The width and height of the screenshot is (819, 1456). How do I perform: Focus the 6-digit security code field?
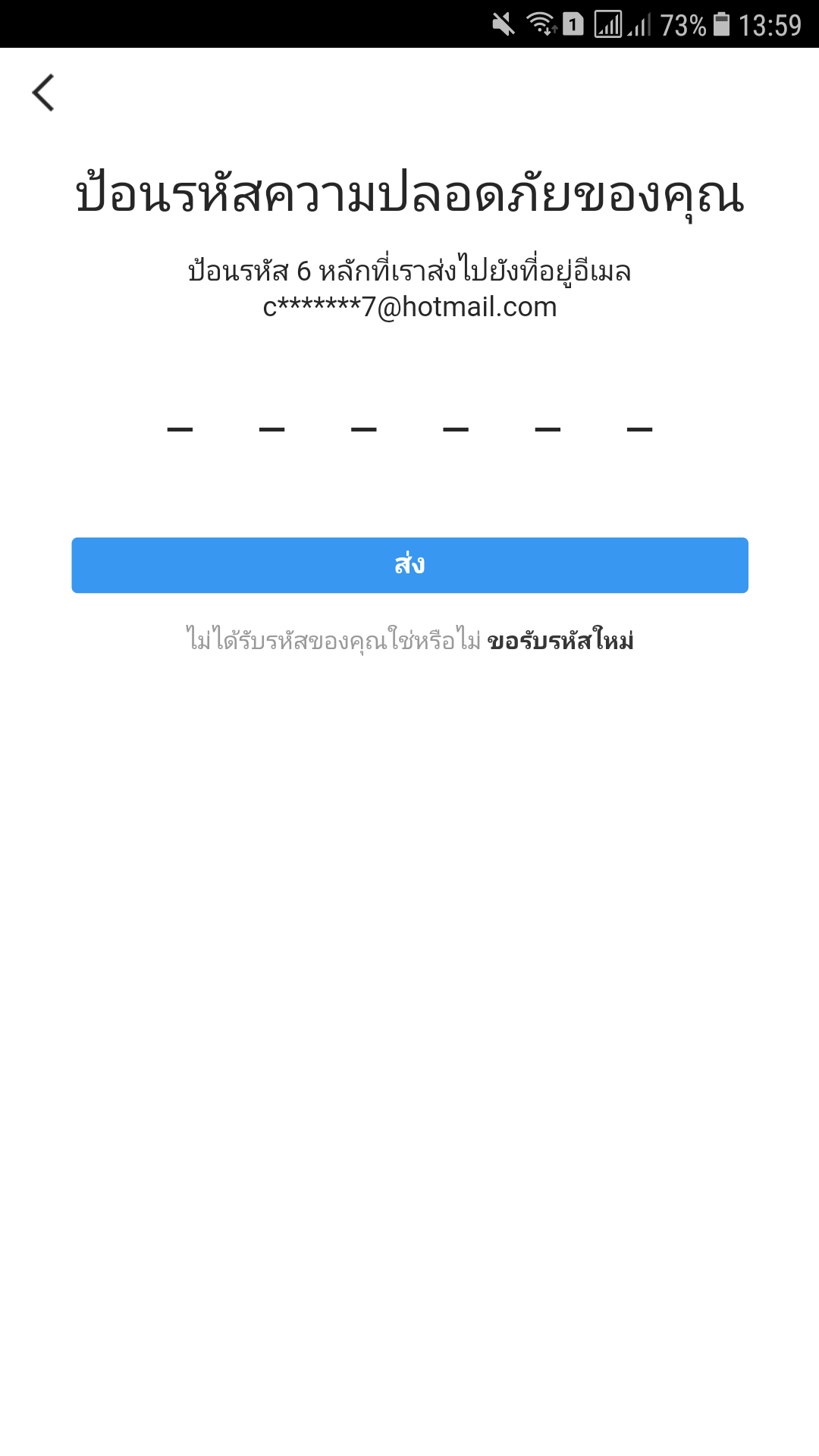tap(409, 421)
